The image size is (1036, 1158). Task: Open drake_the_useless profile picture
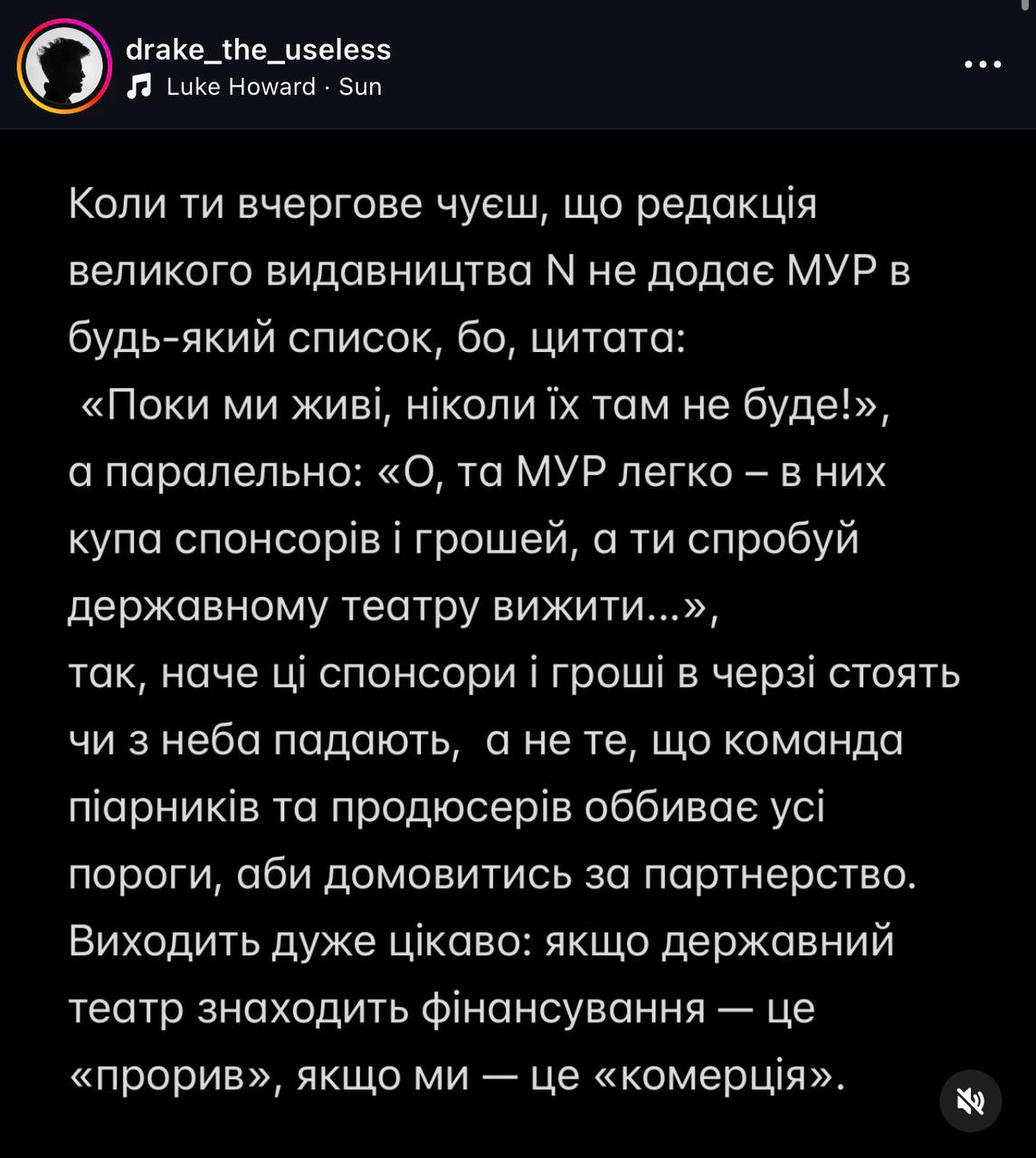[63, 67]
